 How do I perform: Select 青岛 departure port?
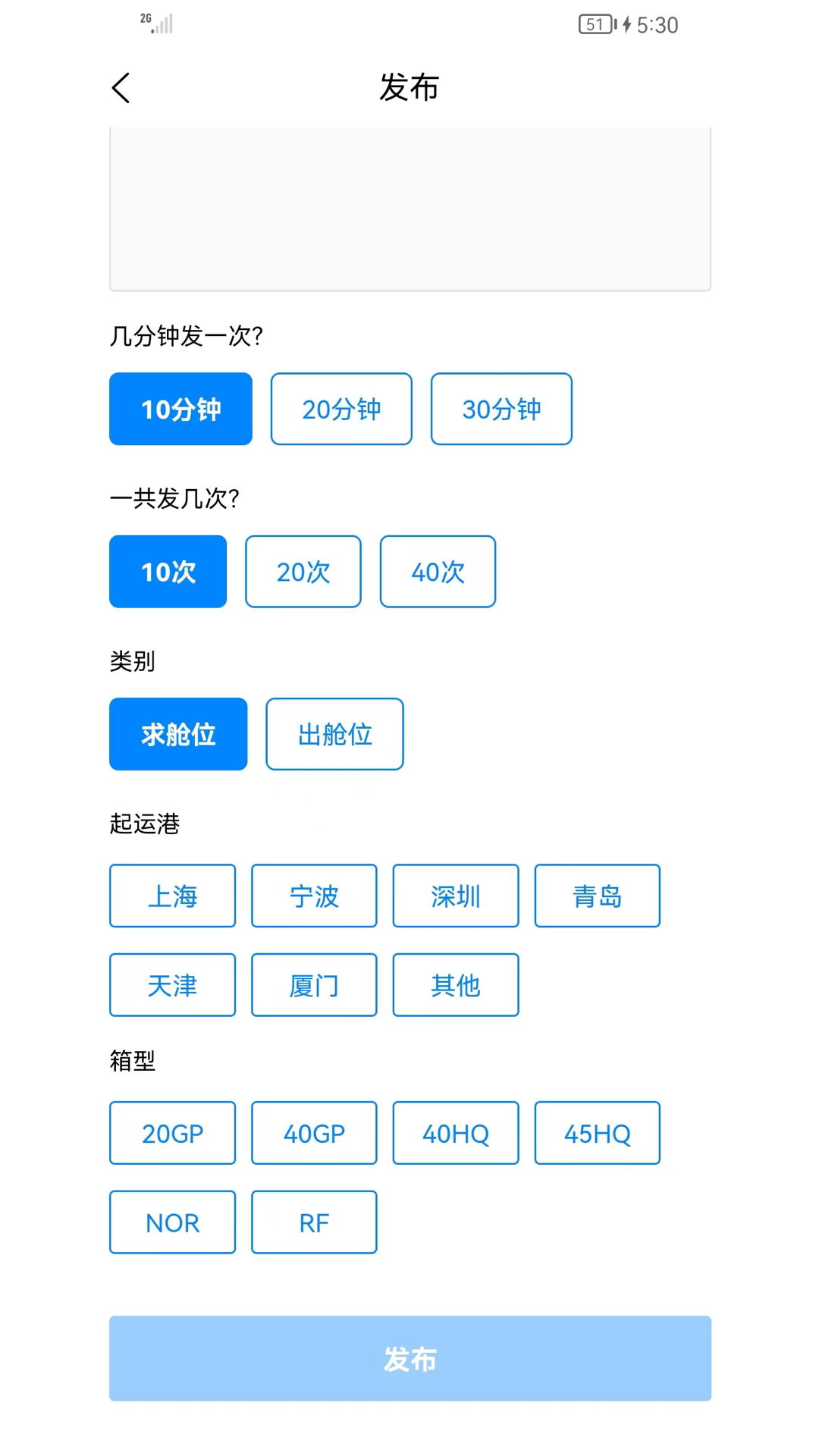598,896
